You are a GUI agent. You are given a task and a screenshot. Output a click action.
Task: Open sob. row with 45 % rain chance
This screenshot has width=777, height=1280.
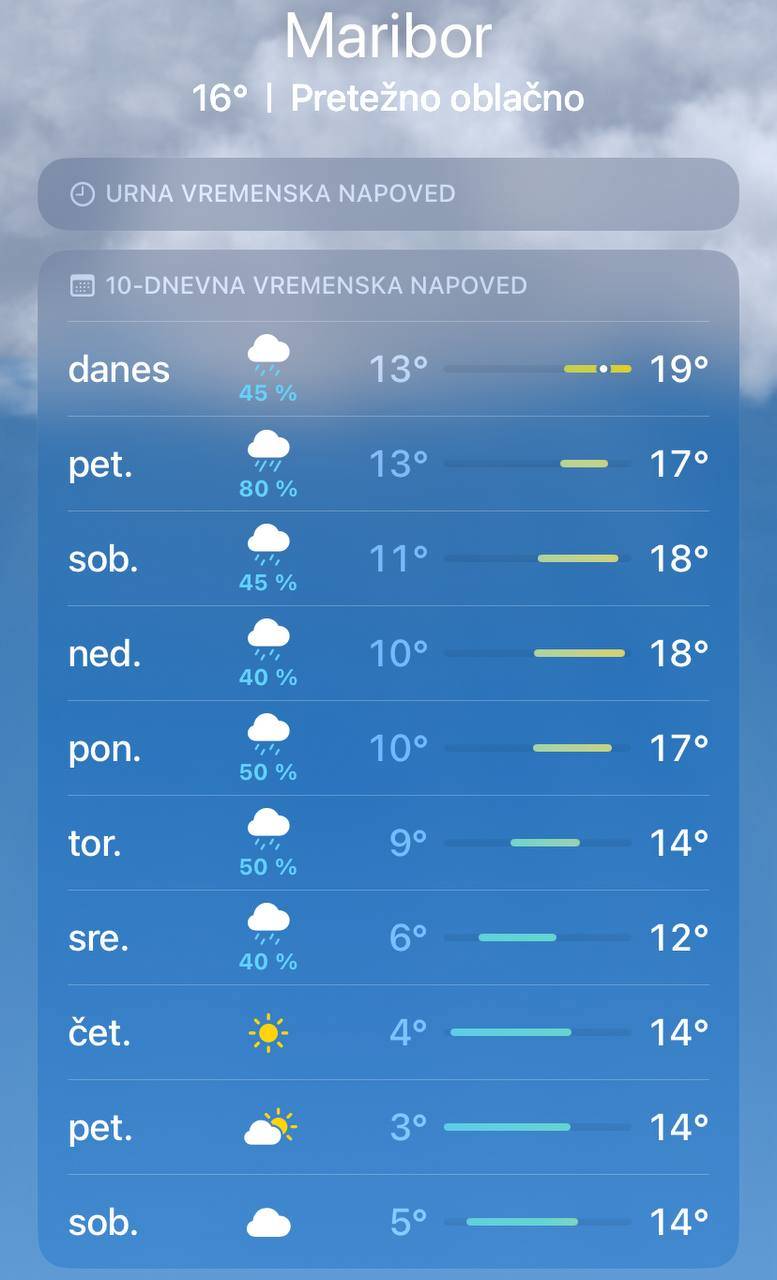click(x=388, y=558)
